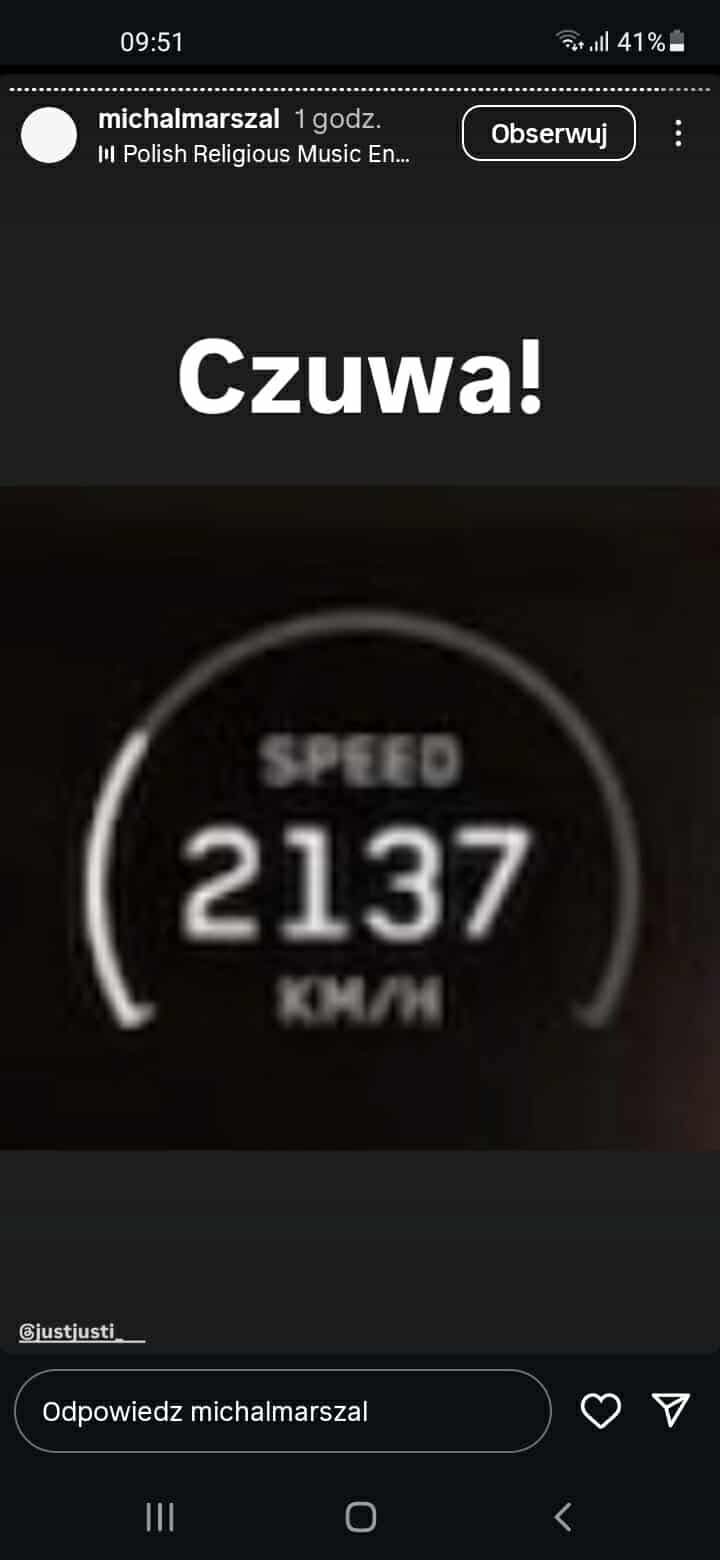This screenshot has height=1560, width=720.
Task: Open michalmarszal's profile picture
Action: point(49,135)
